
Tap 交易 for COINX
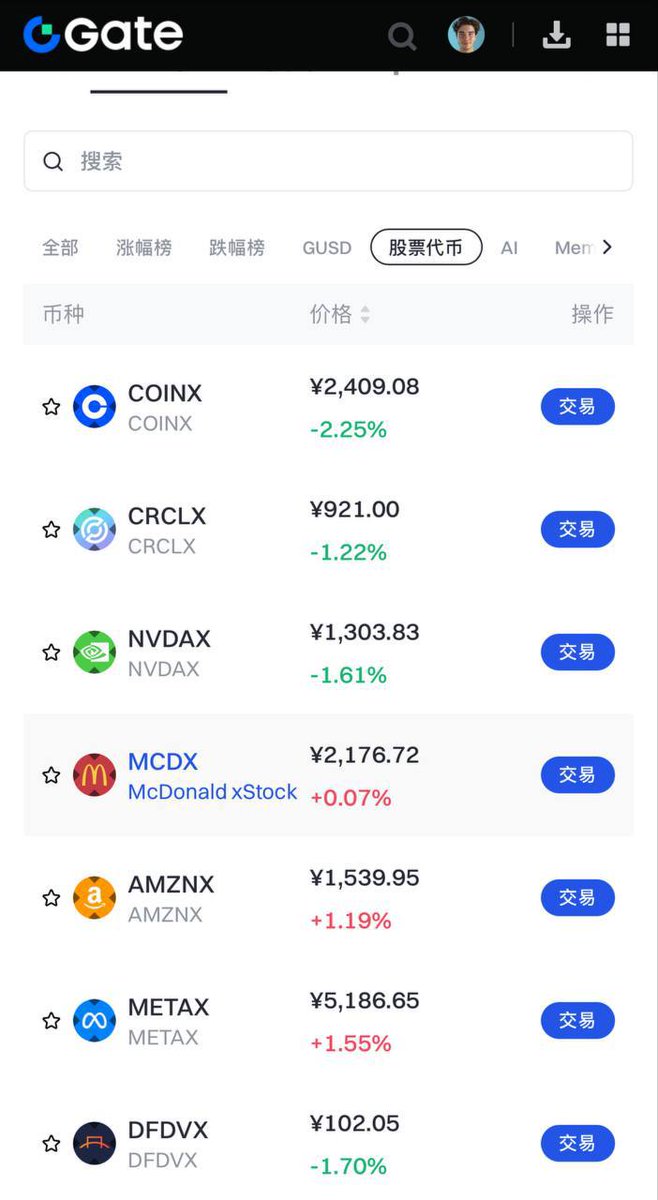[577, 407]
